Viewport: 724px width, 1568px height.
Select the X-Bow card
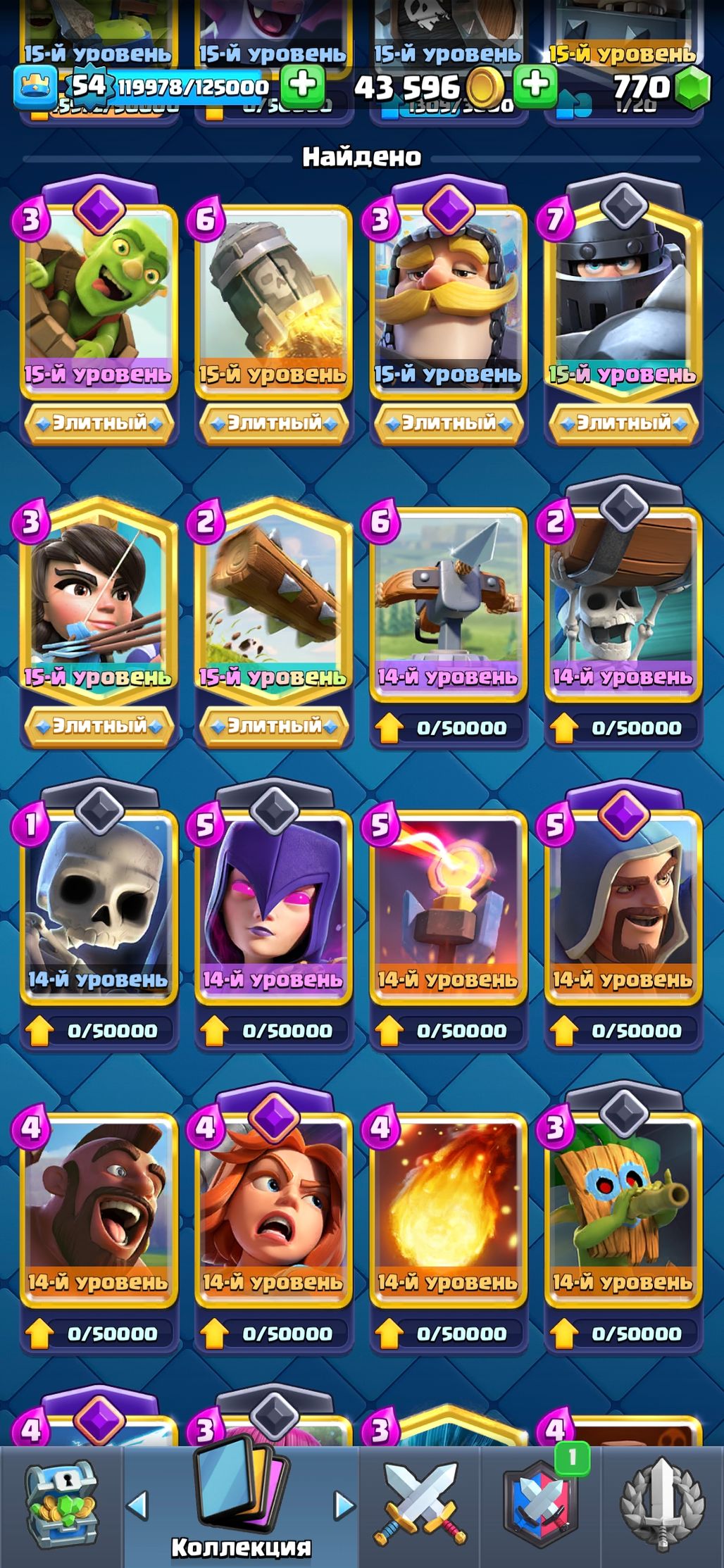(x=448, y=598)
